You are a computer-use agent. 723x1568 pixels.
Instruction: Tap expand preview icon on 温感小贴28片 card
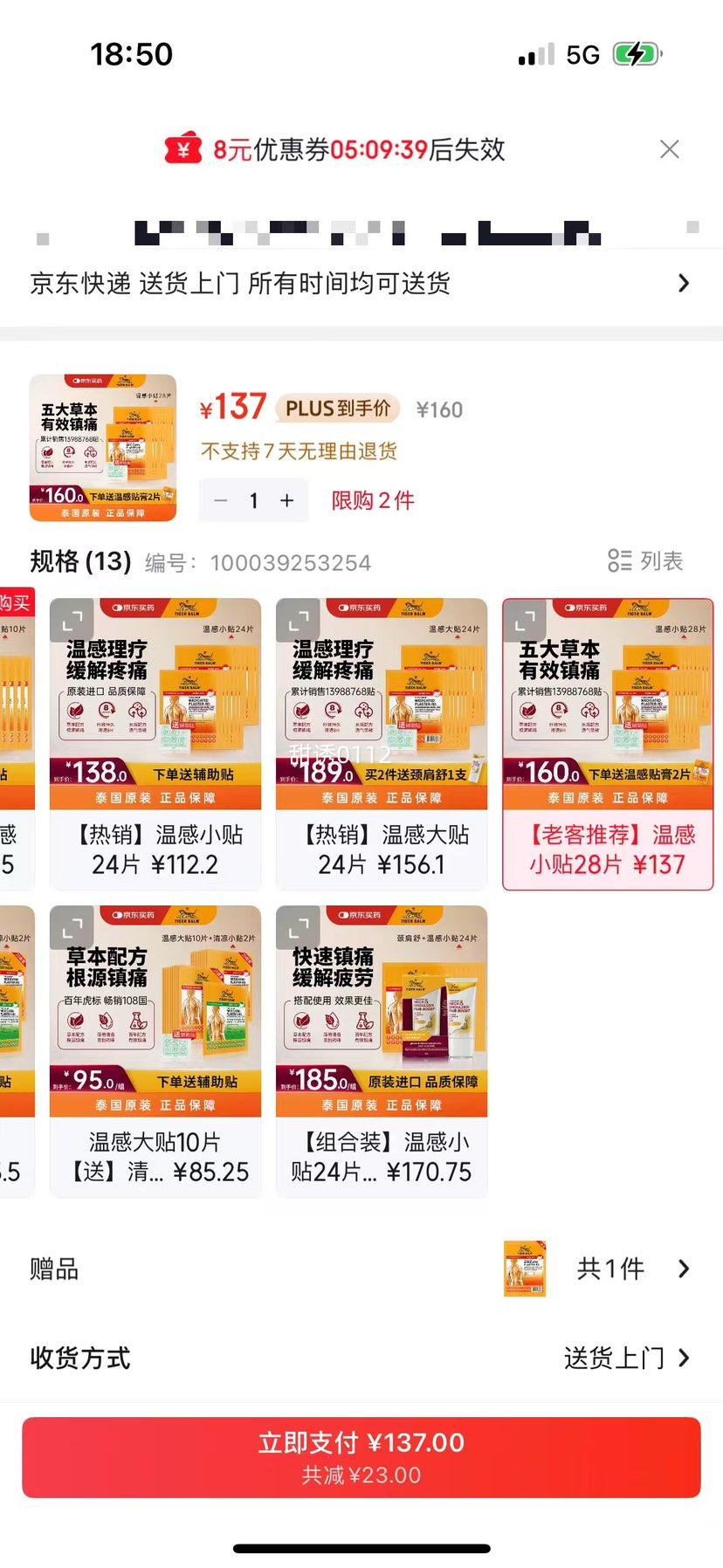526,620
